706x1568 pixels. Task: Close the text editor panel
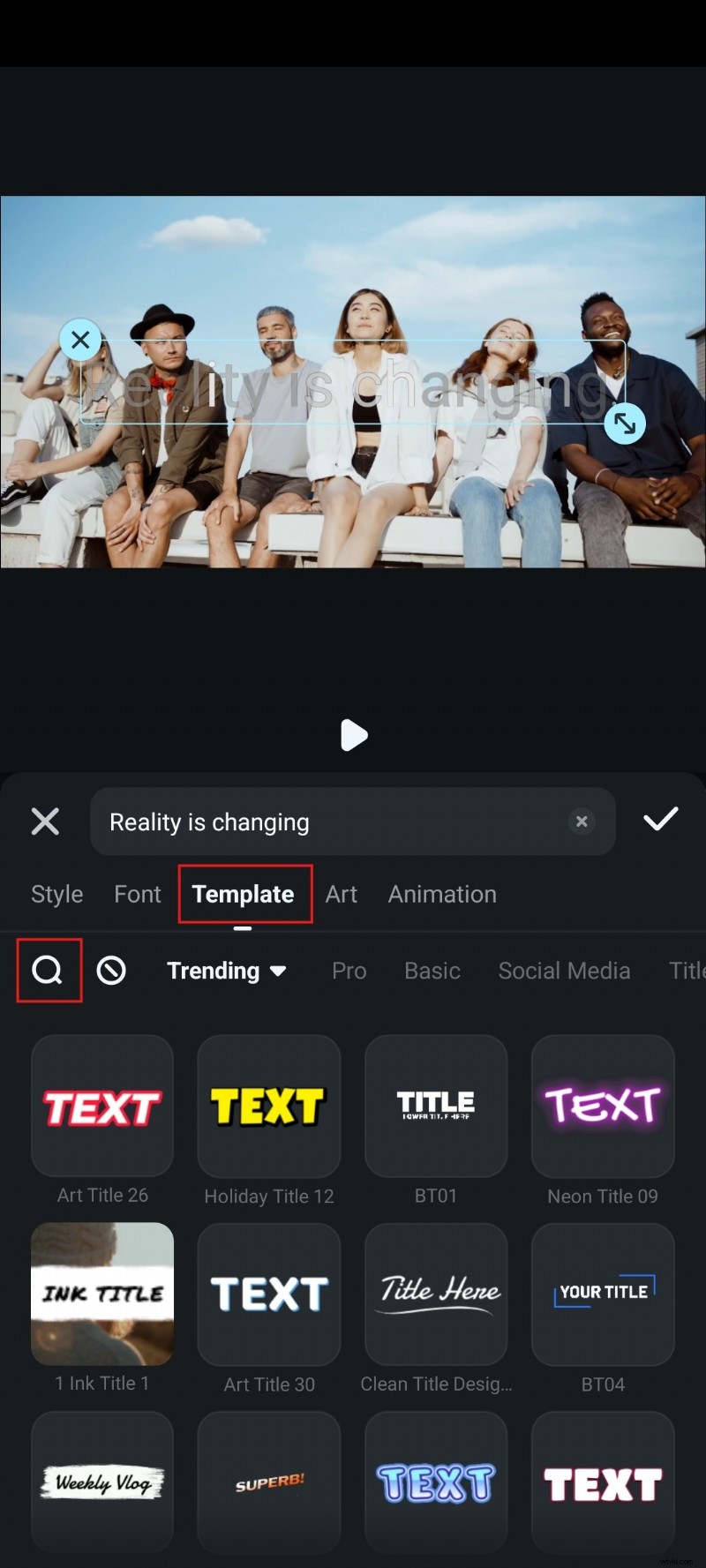[45, 822]
